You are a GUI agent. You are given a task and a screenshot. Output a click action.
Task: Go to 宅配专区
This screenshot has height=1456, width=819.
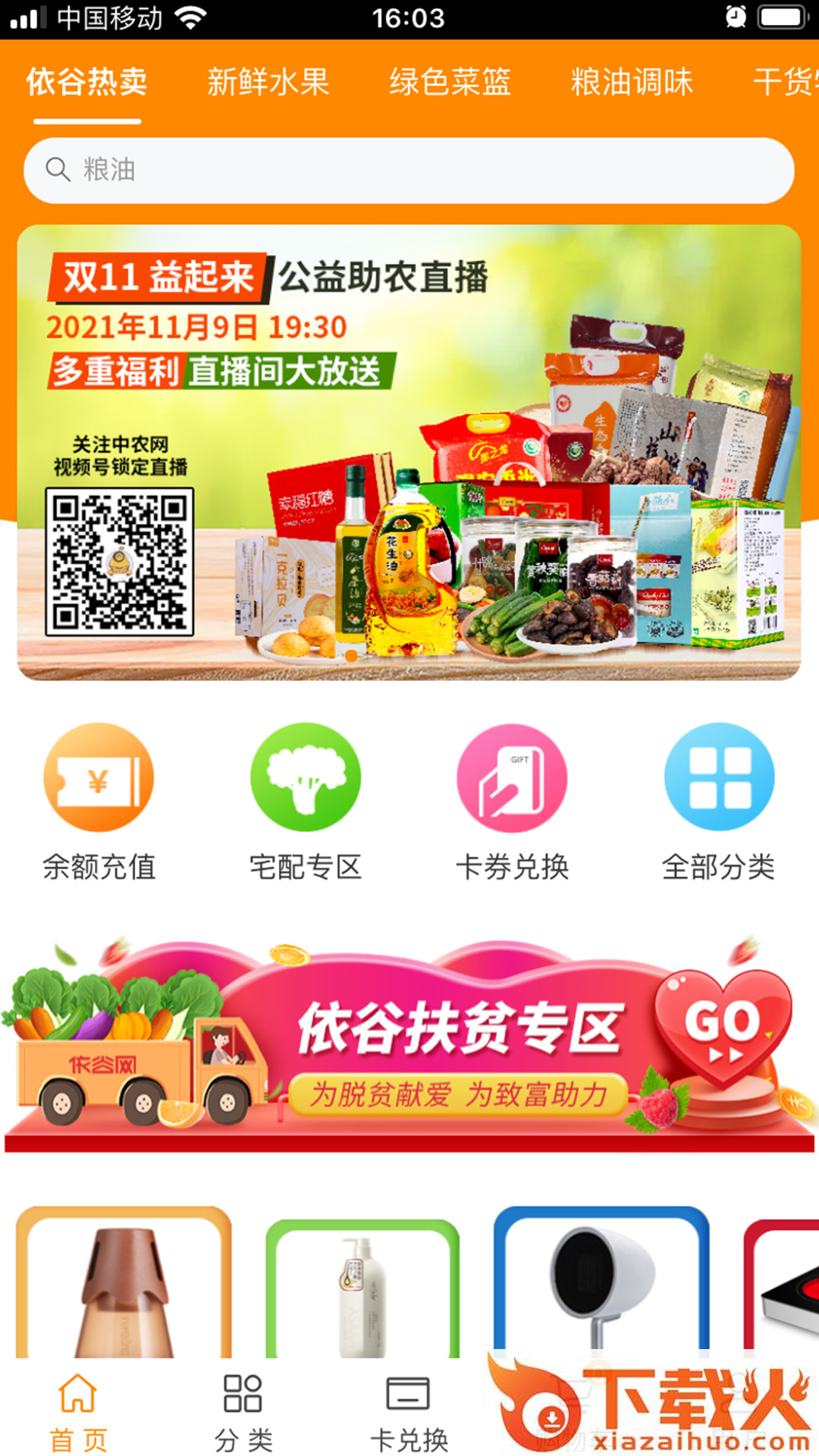coord(306,801)
